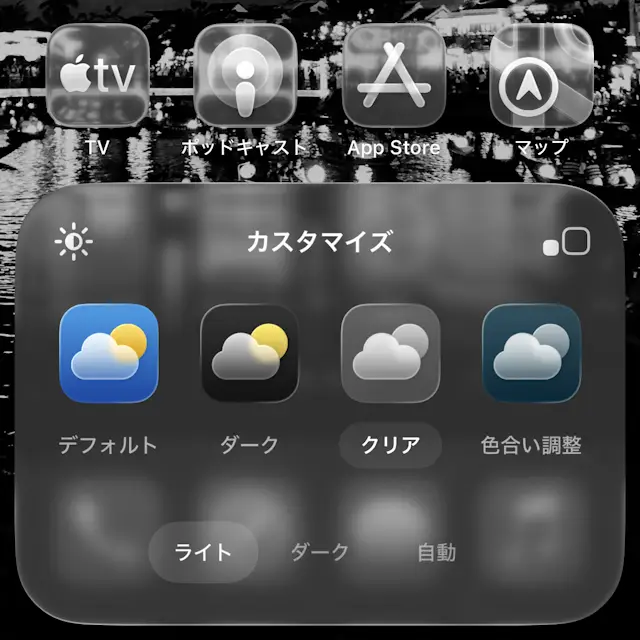Image resolution: width=640 pixels, height=640 pixels.
Task: Launch the App Store
Action: (x=393, y=75)
